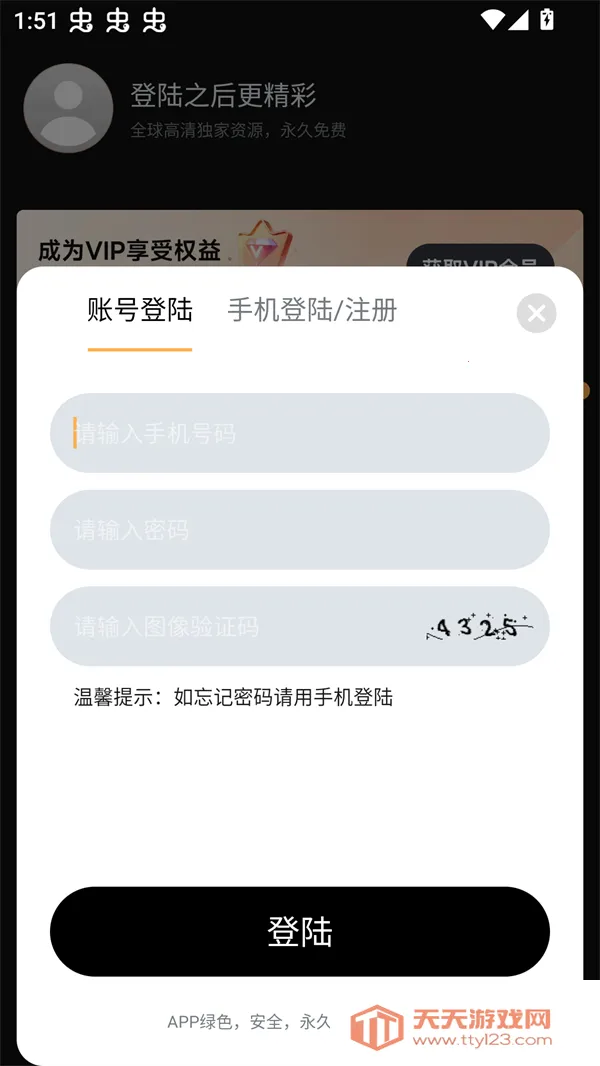Tap the password input field
Viewport: 600px width, 1066px height.
tap(300, 530)
